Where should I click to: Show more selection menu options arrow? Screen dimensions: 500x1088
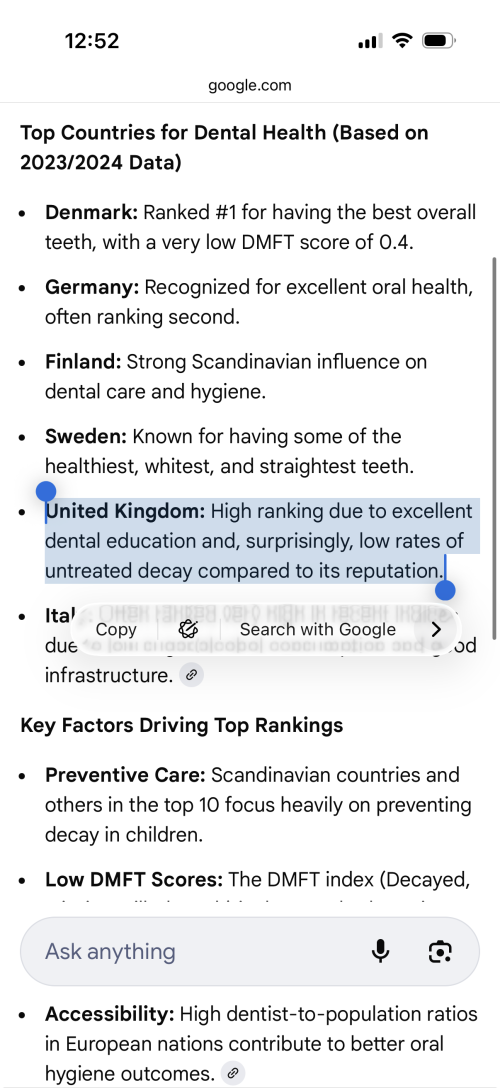(x=437, y=629)
